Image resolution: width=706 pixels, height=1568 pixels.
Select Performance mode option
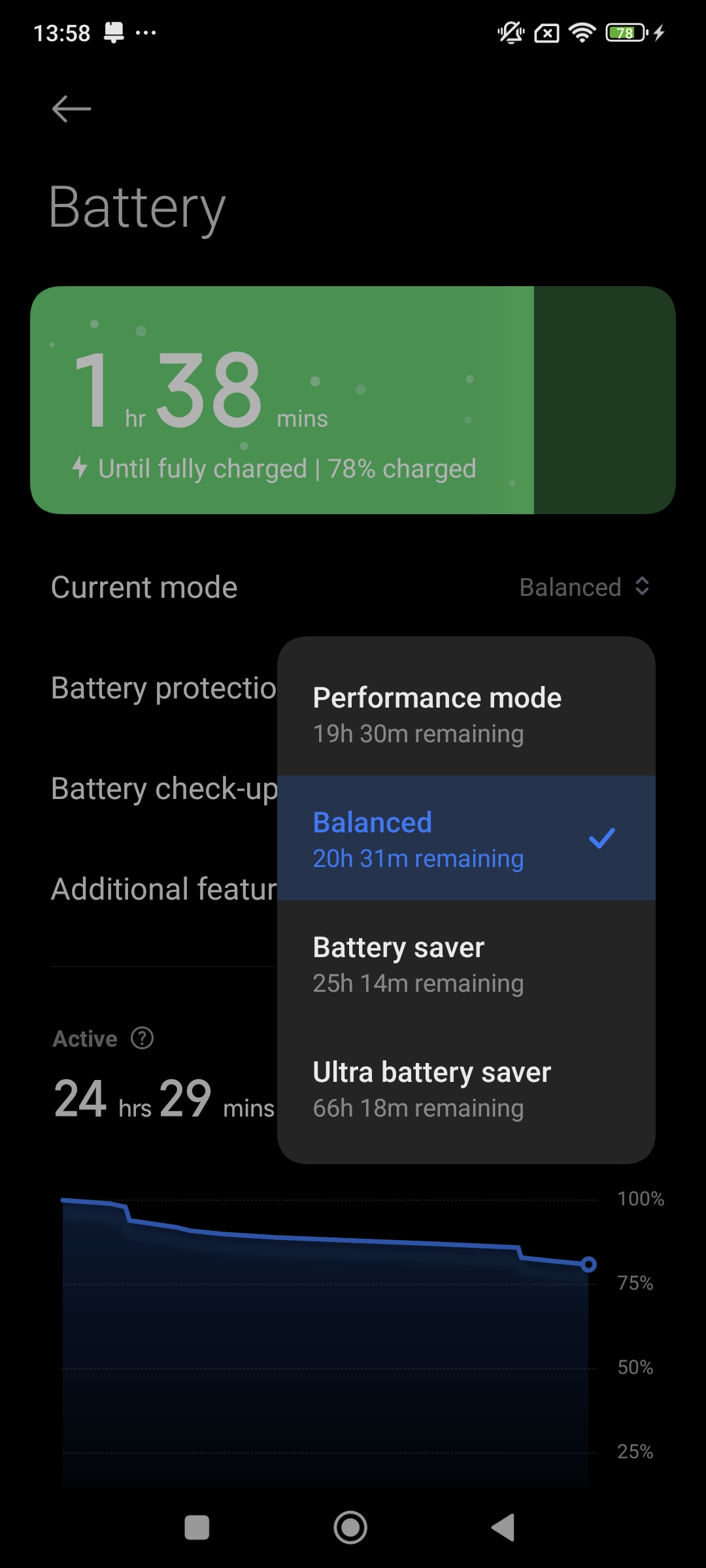pyautogui.click(x=465, y=713)
